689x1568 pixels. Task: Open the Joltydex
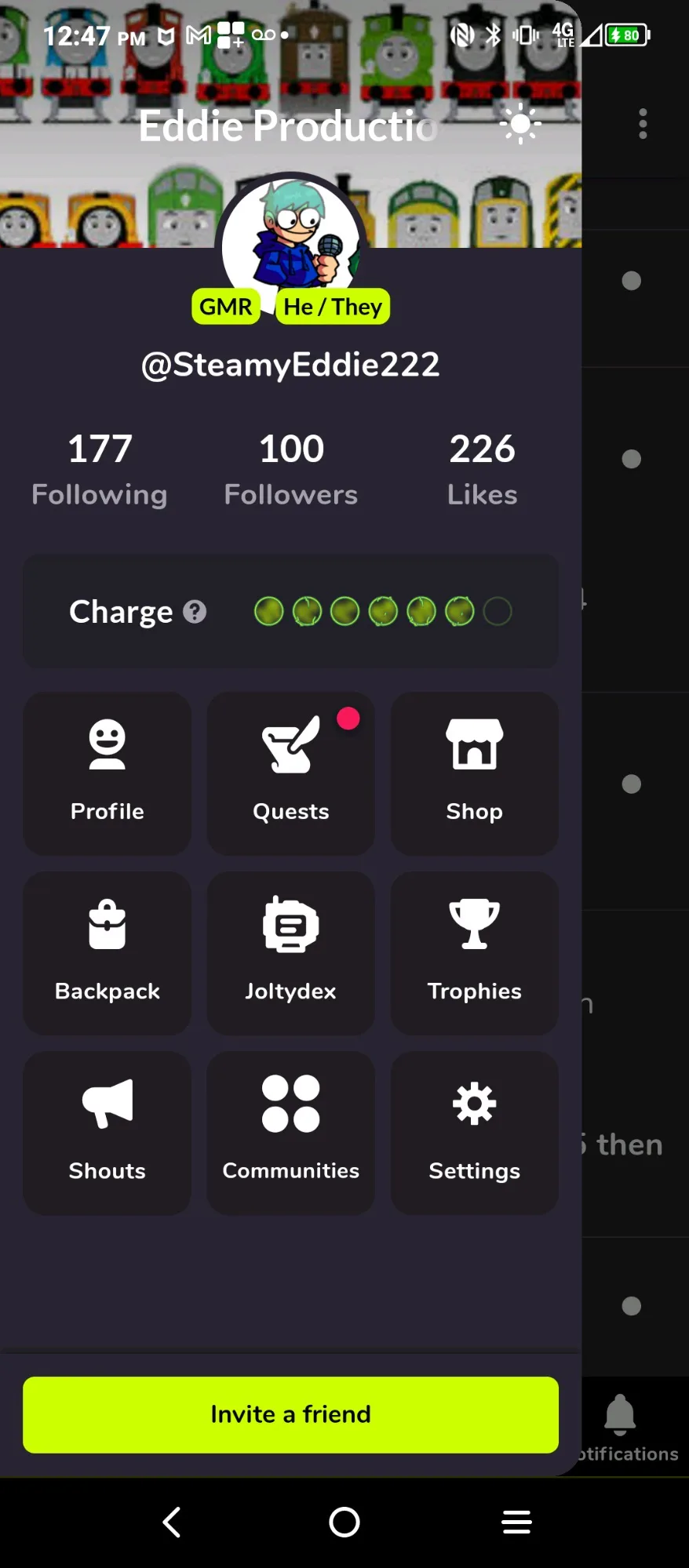(x=290, y=953)
